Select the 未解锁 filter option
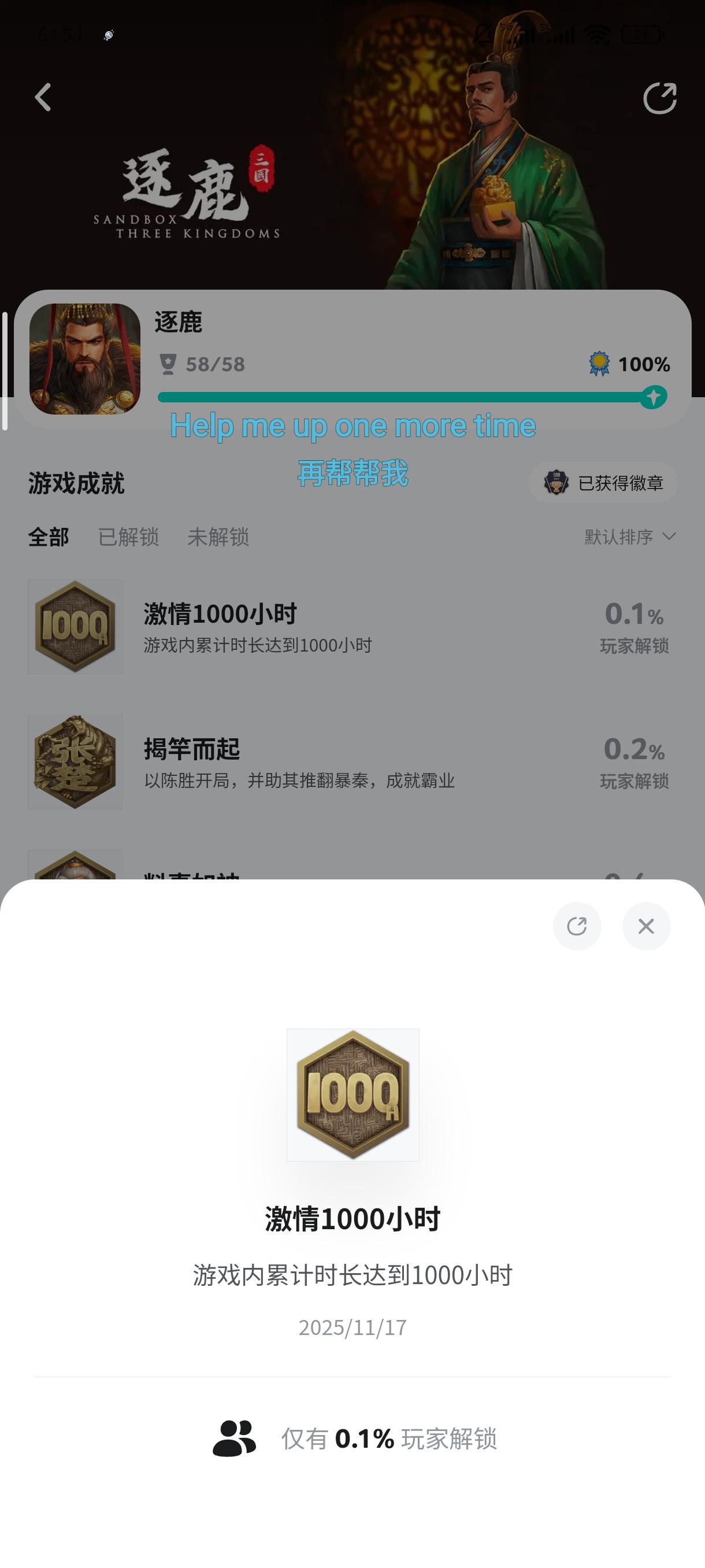 218,537
